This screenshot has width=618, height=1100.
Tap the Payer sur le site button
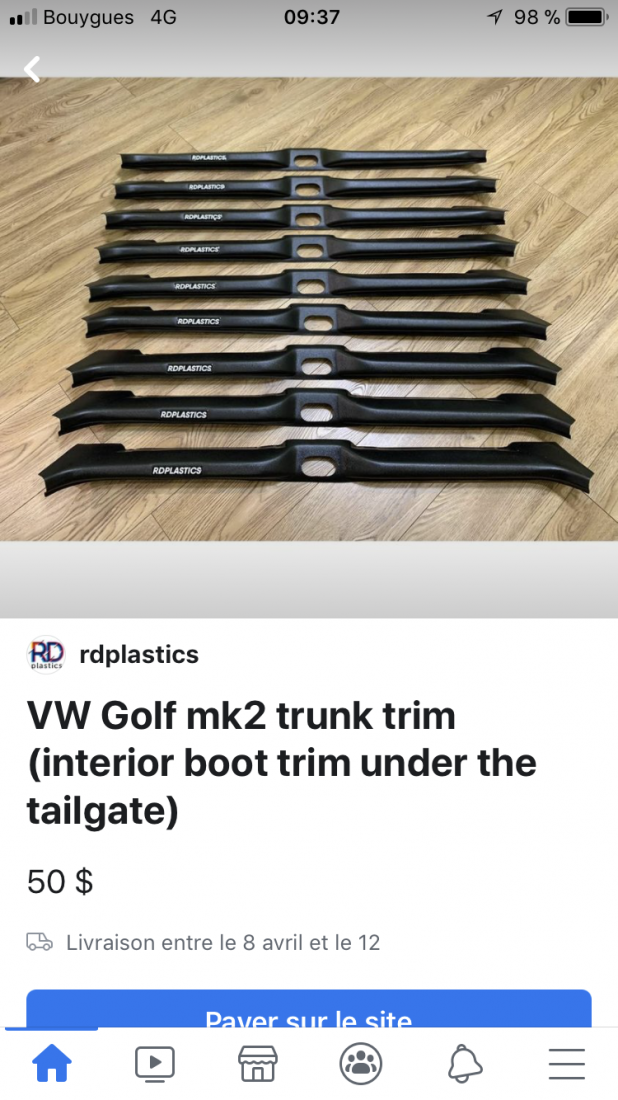pyautogui.click(x=309, y=1009)
